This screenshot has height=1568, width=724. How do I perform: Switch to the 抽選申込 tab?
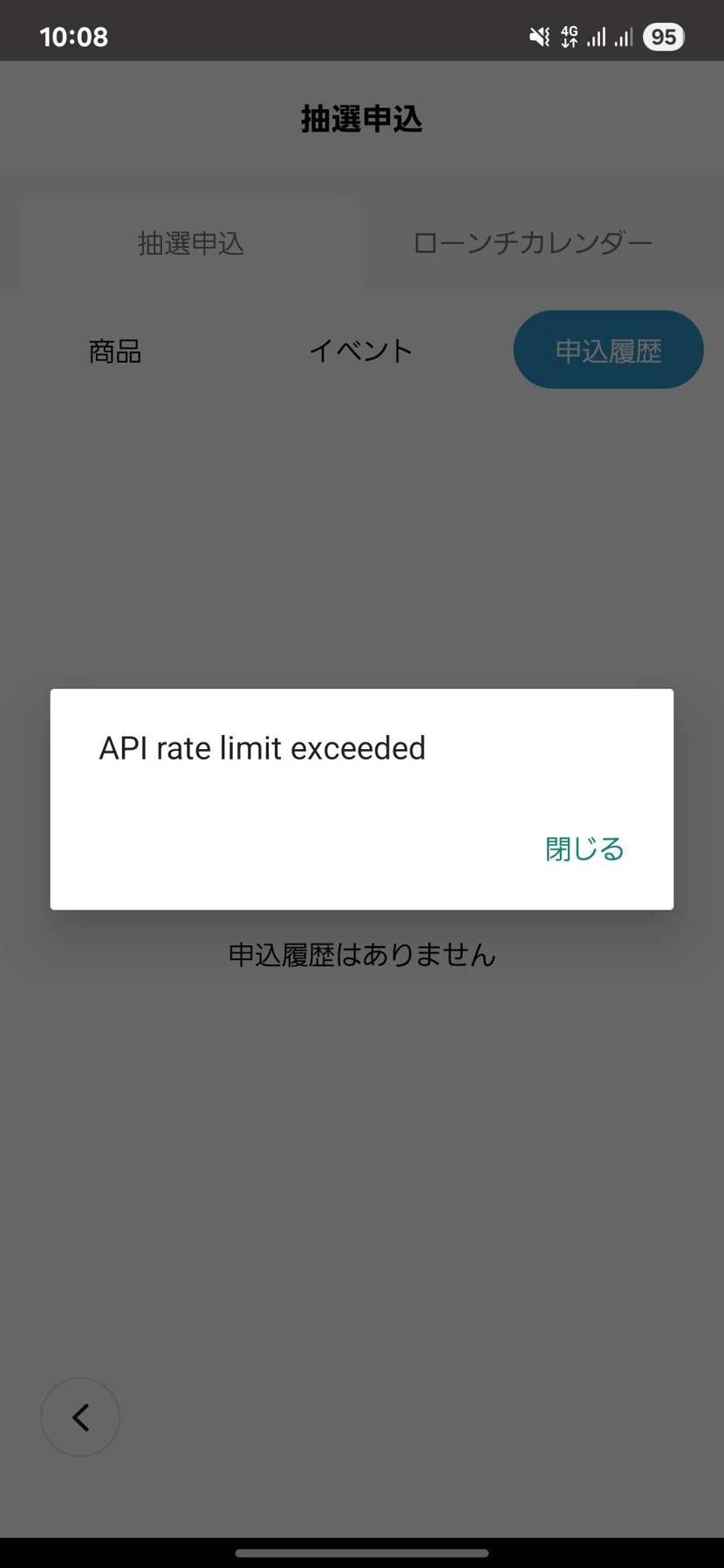[190, 243]
